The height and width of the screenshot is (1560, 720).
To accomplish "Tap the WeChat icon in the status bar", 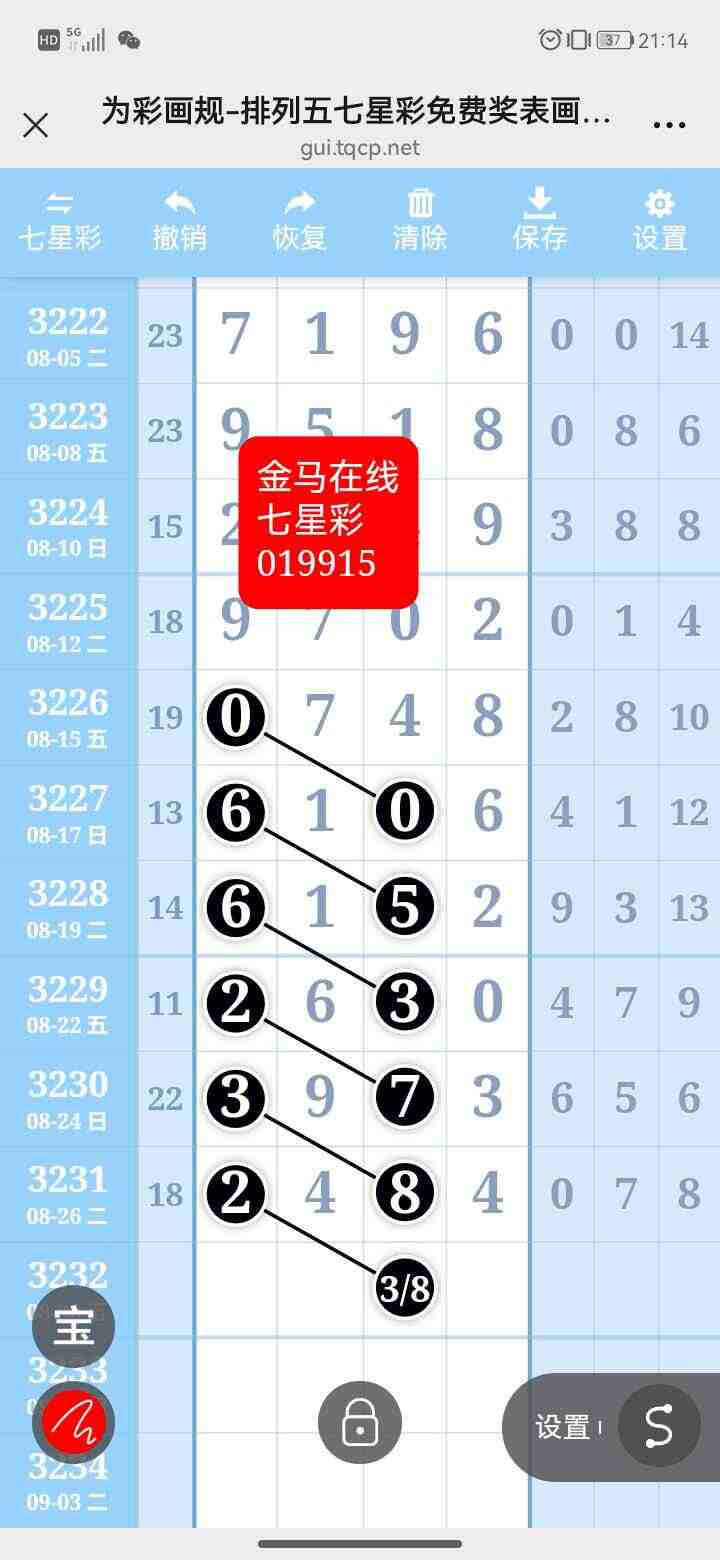I will 126,40.
